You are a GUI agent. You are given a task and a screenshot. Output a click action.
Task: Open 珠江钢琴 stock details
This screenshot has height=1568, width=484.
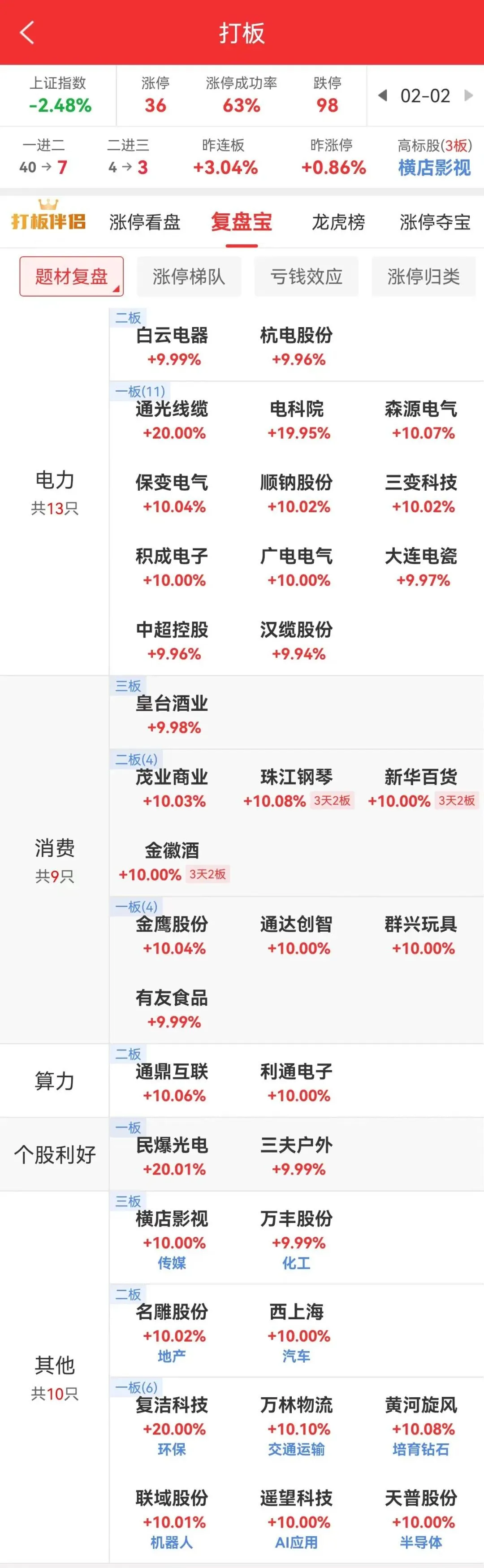pyautogui.click(x=297, y=788)
